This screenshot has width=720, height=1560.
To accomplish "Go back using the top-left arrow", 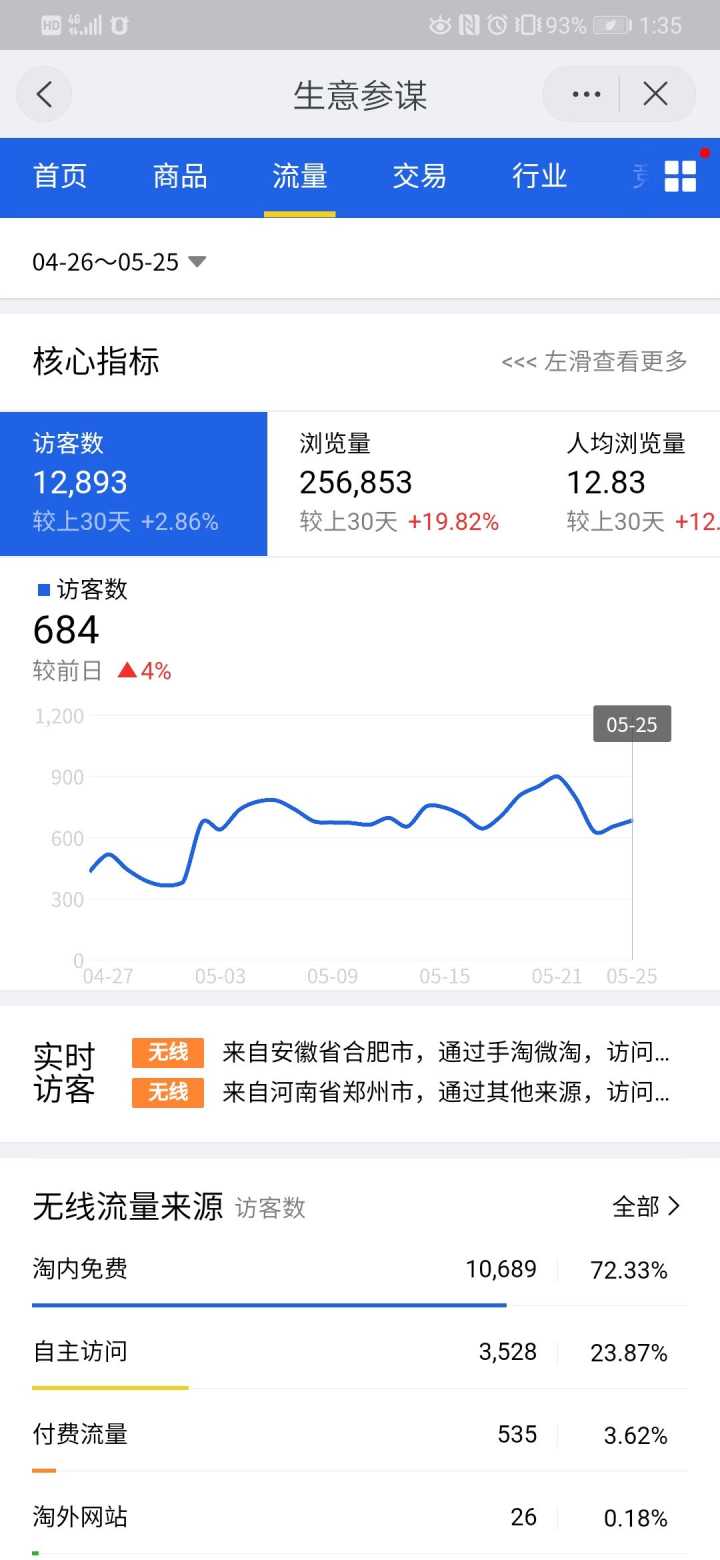I will coord(44,95).
